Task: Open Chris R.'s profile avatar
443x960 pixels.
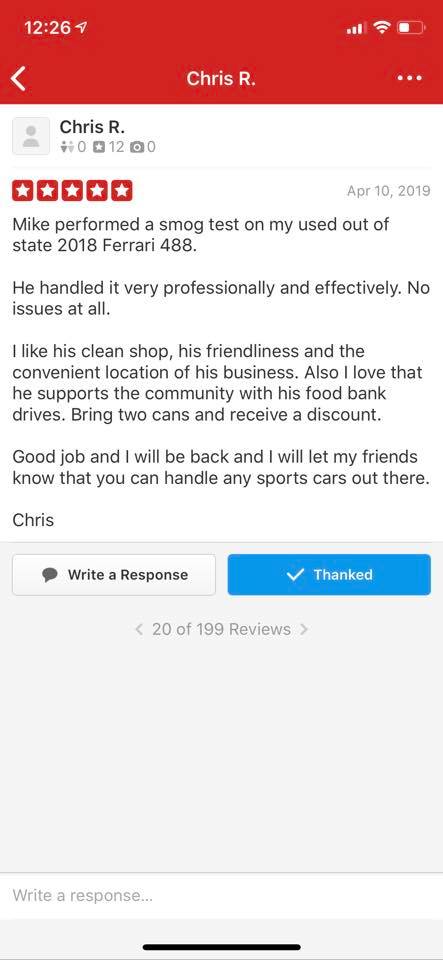Action: click(31, 136)
